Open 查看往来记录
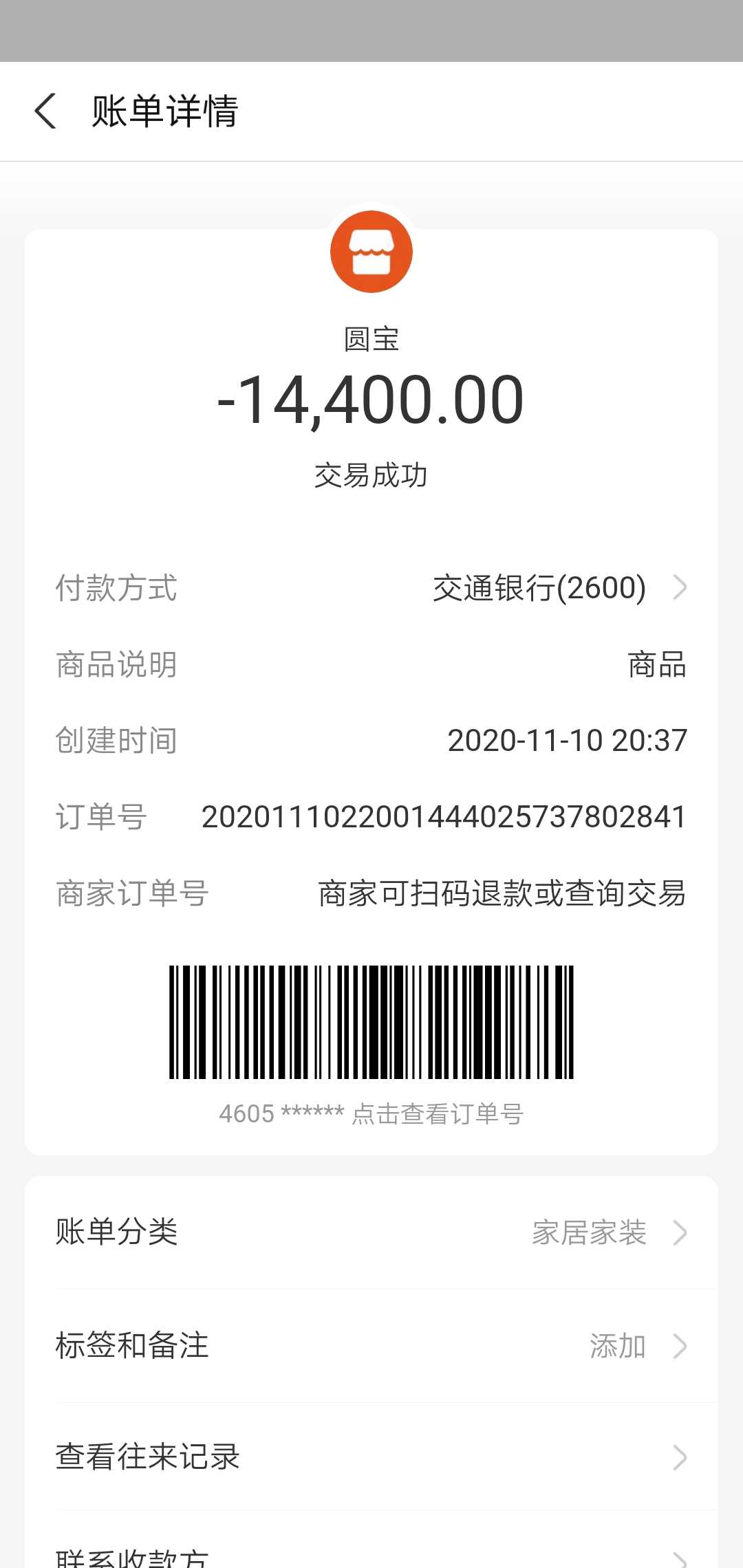This screenshot has width=743, height=1568. pos(371,1457)
